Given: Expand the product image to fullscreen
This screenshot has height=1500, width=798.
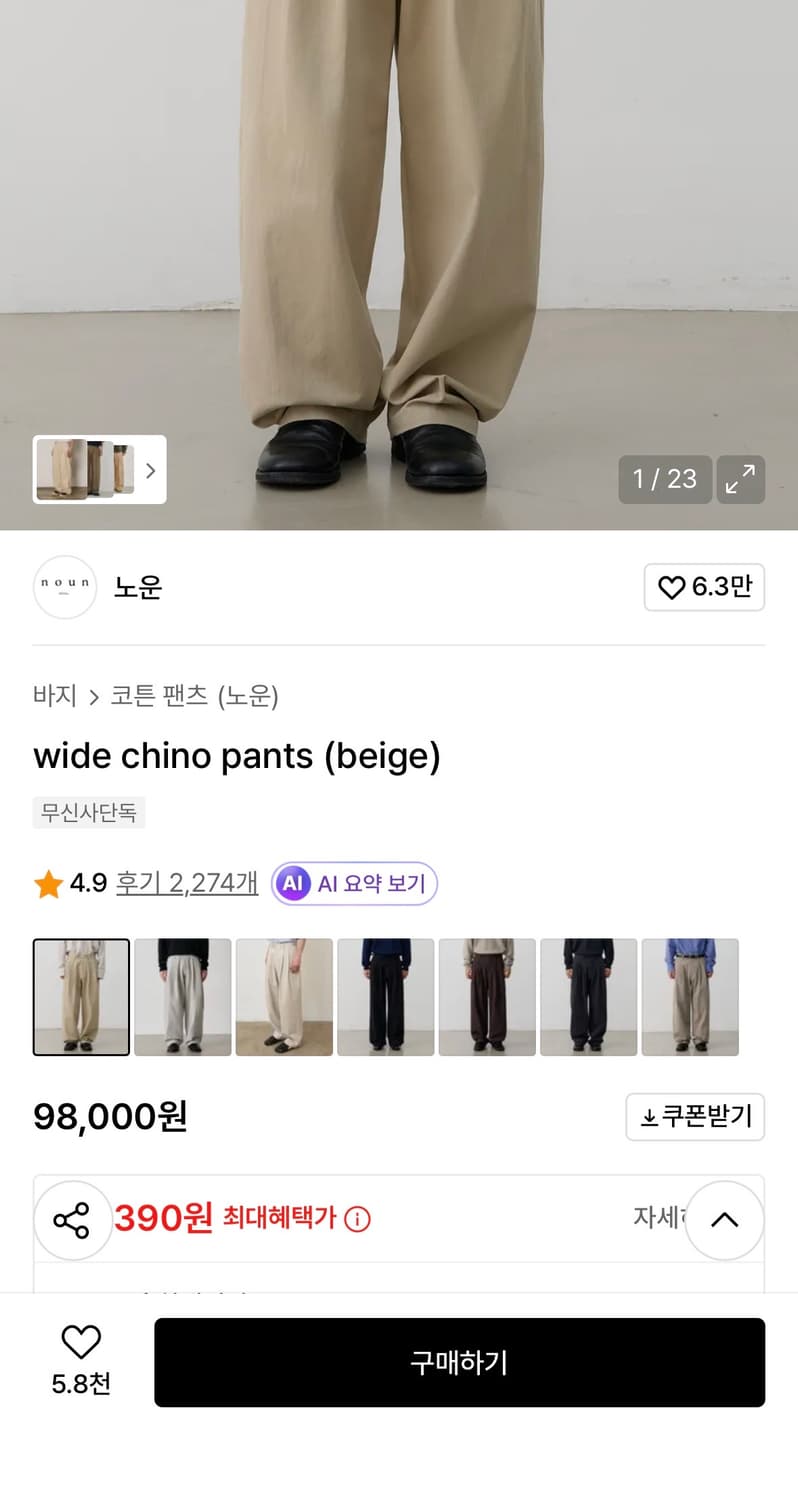Looking at the screenshot, I should click(x=741, y=480).
